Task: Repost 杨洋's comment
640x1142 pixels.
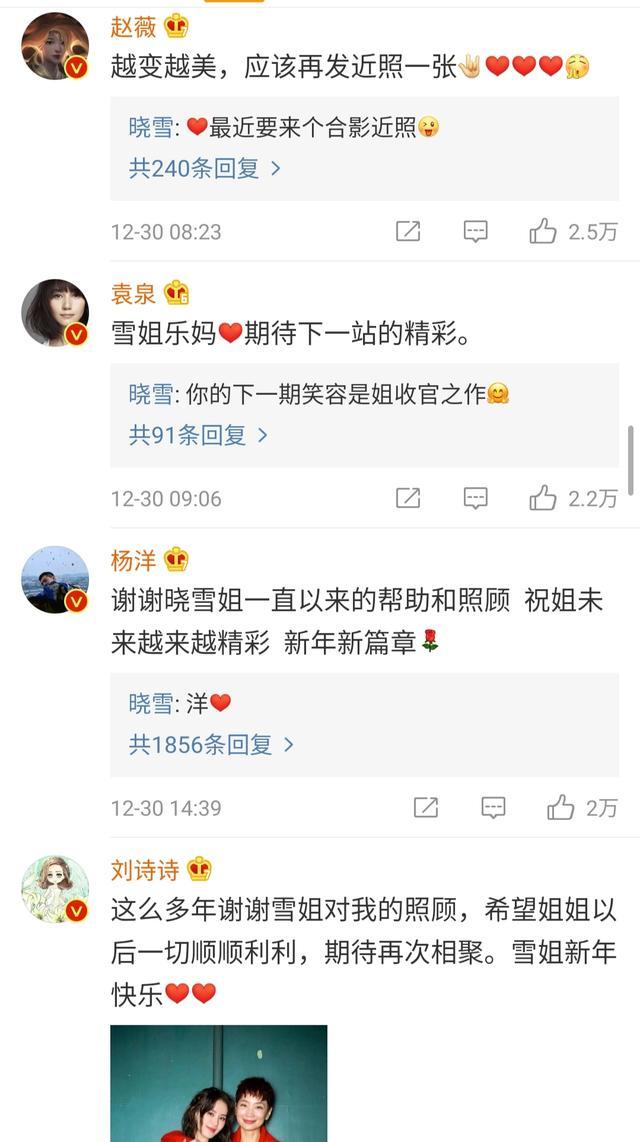Action: click(426, 807)
